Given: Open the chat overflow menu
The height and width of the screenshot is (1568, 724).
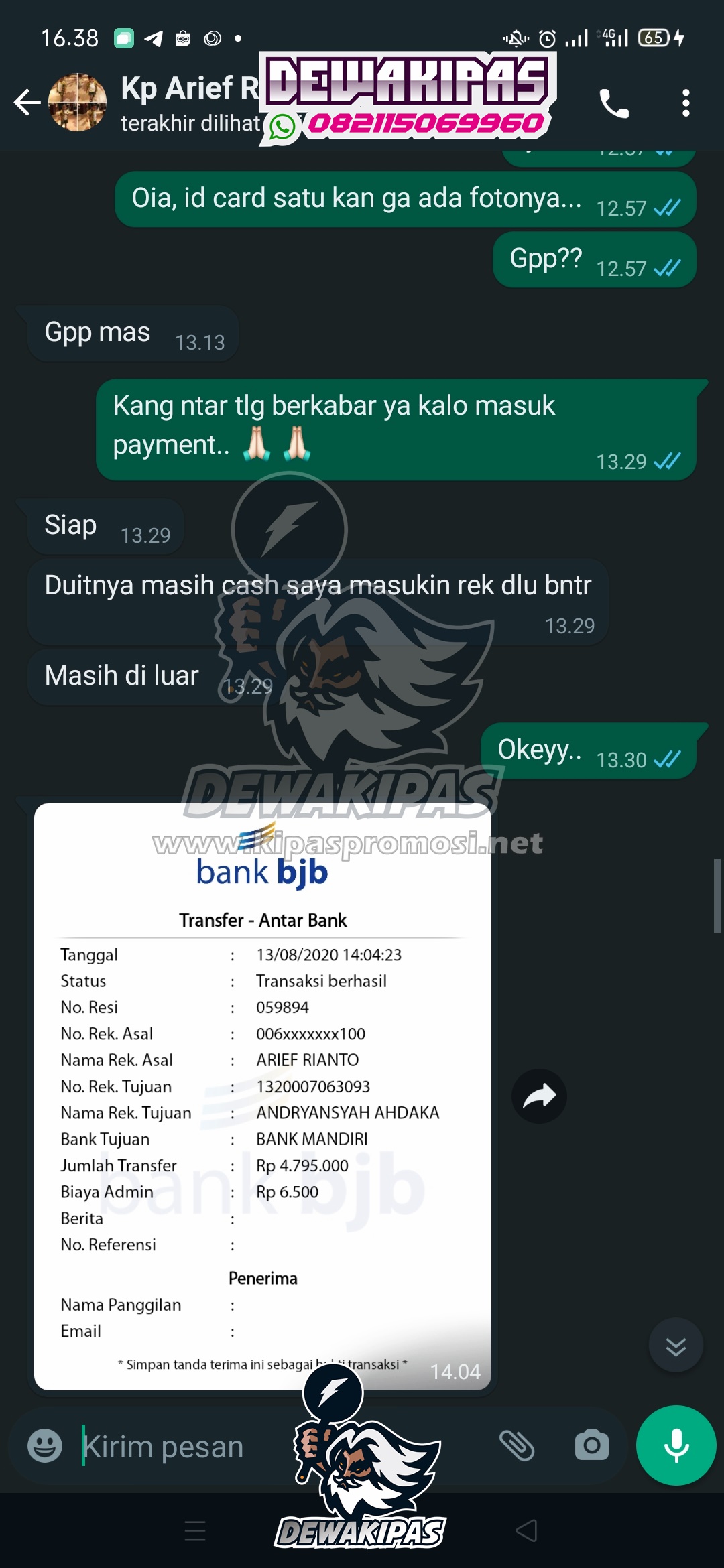Looking at the screenshot, I should click(x=685, y=103).
